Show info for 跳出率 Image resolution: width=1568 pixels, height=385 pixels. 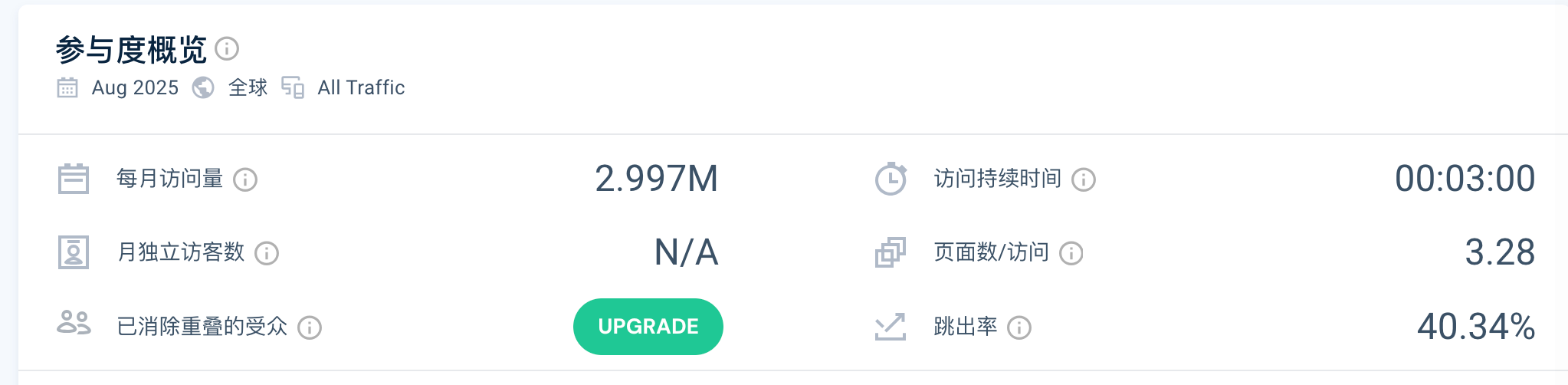[x=1019, y=328]
